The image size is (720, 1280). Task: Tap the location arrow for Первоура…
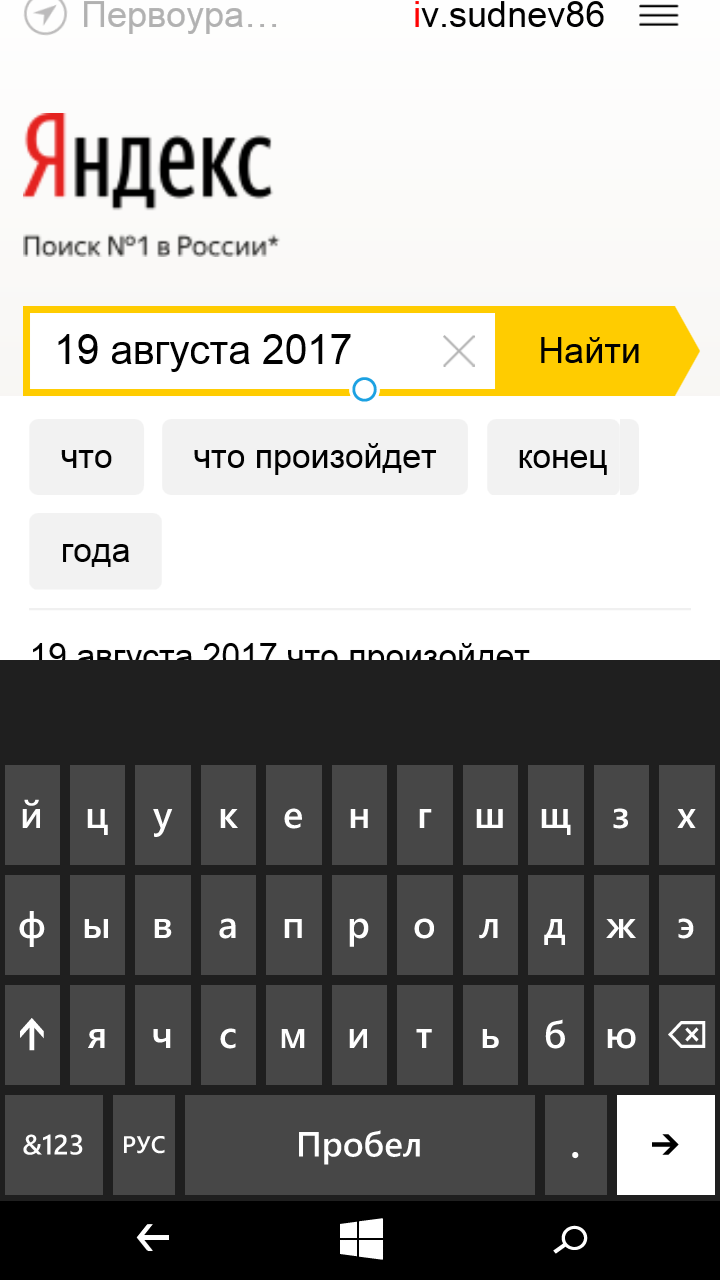(x=45, y=16)
